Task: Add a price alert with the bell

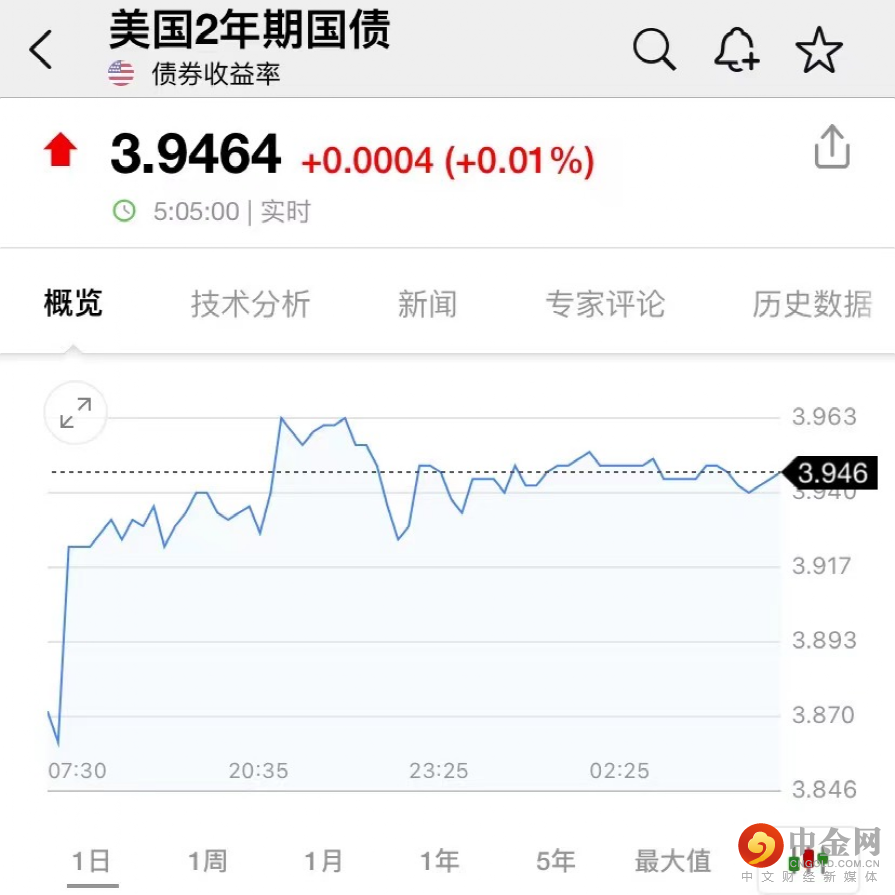Action: [x=736, y=49]
